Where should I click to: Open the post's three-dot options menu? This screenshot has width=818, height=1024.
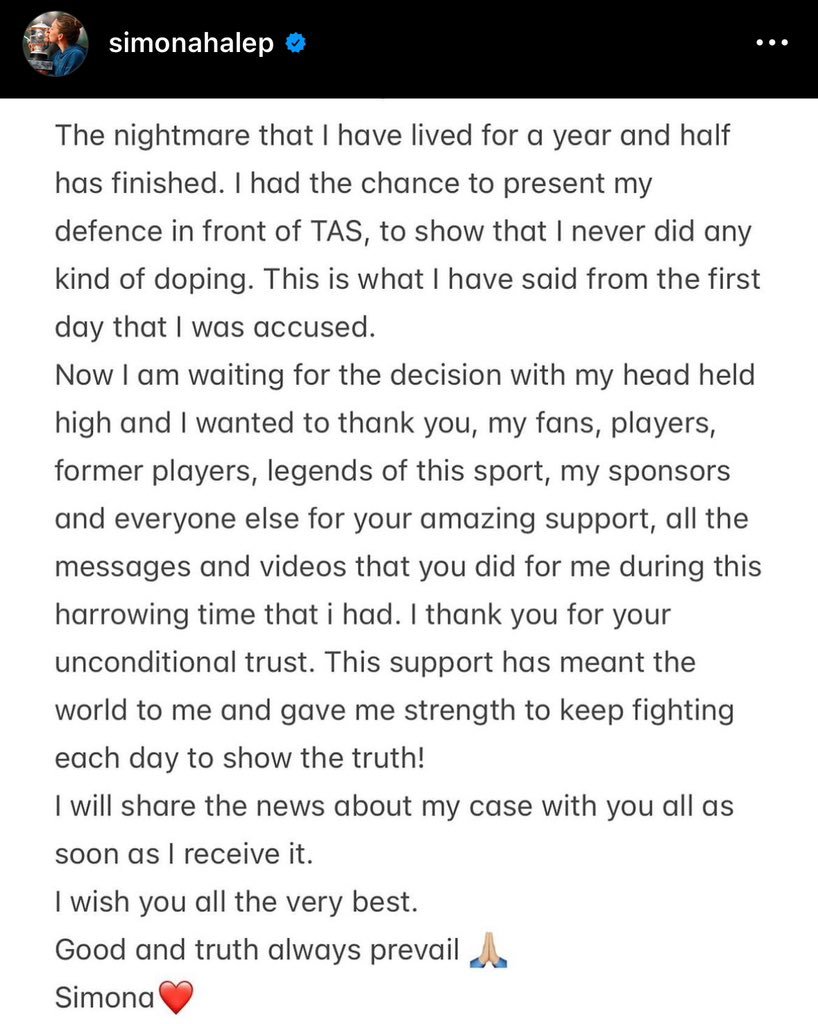(771, 44)
